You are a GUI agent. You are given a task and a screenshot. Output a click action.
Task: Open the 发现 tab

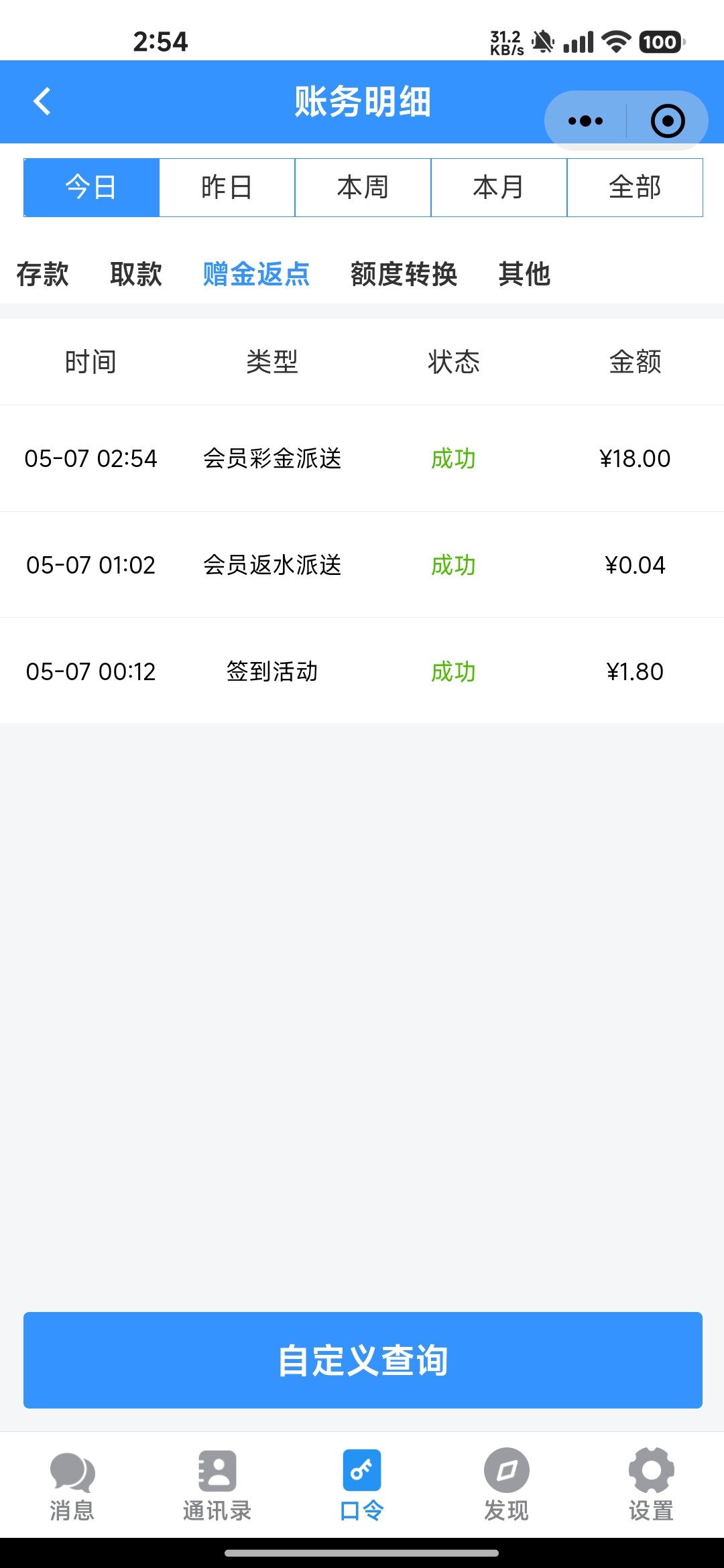tap(507, 1484)
